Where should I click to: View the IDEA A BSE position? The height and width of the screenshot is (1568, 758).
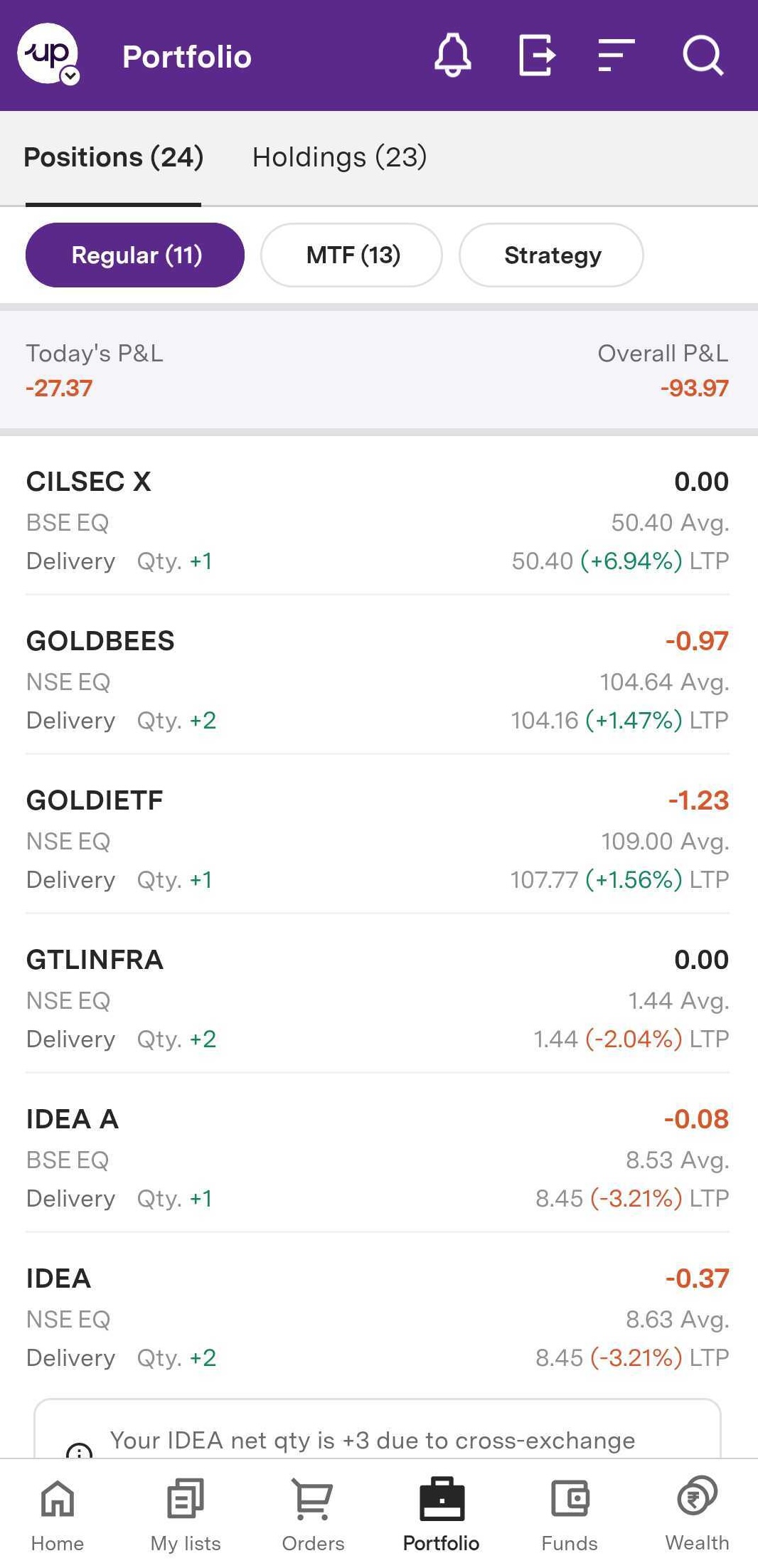tap(378, 1158)
